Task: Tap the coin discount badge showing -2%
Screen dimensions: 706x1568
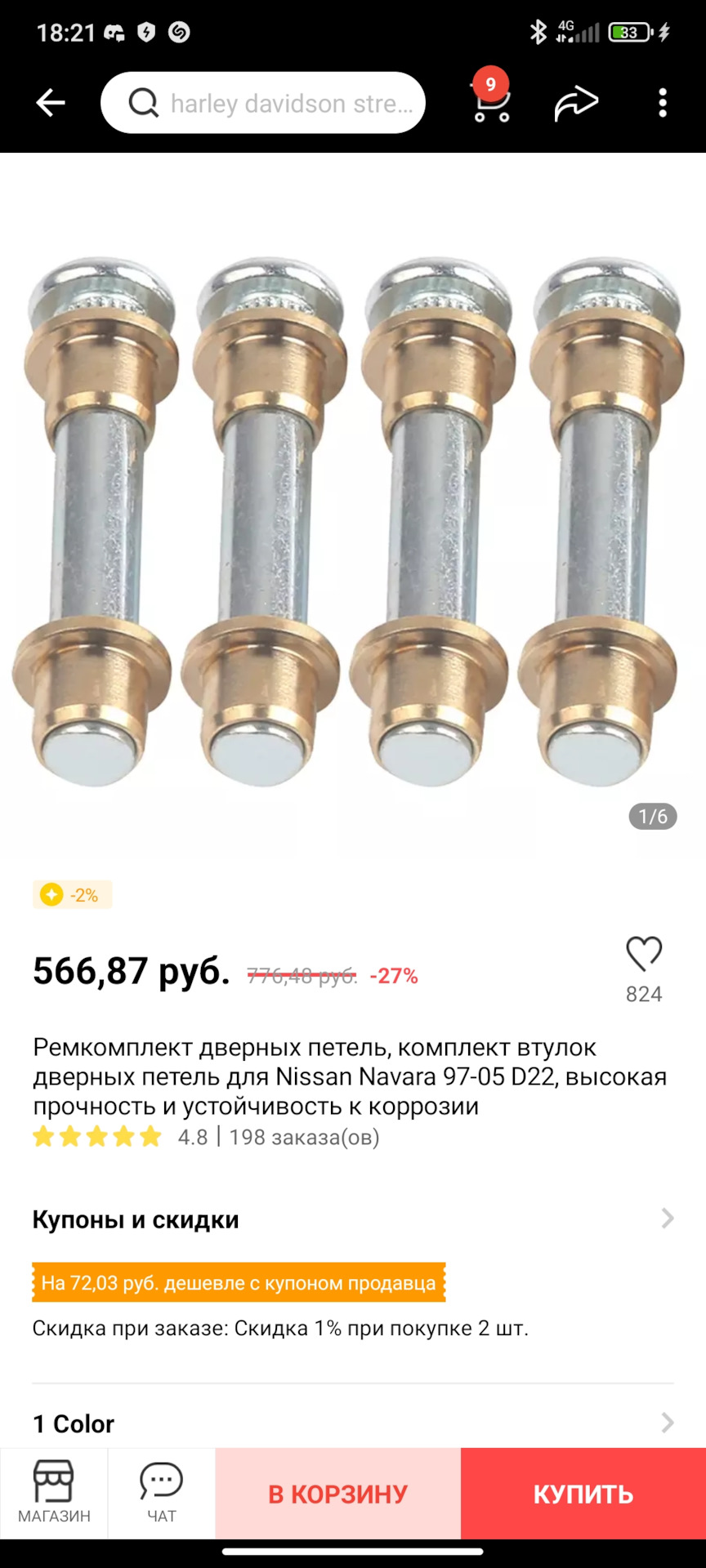Action: (72, 895)
